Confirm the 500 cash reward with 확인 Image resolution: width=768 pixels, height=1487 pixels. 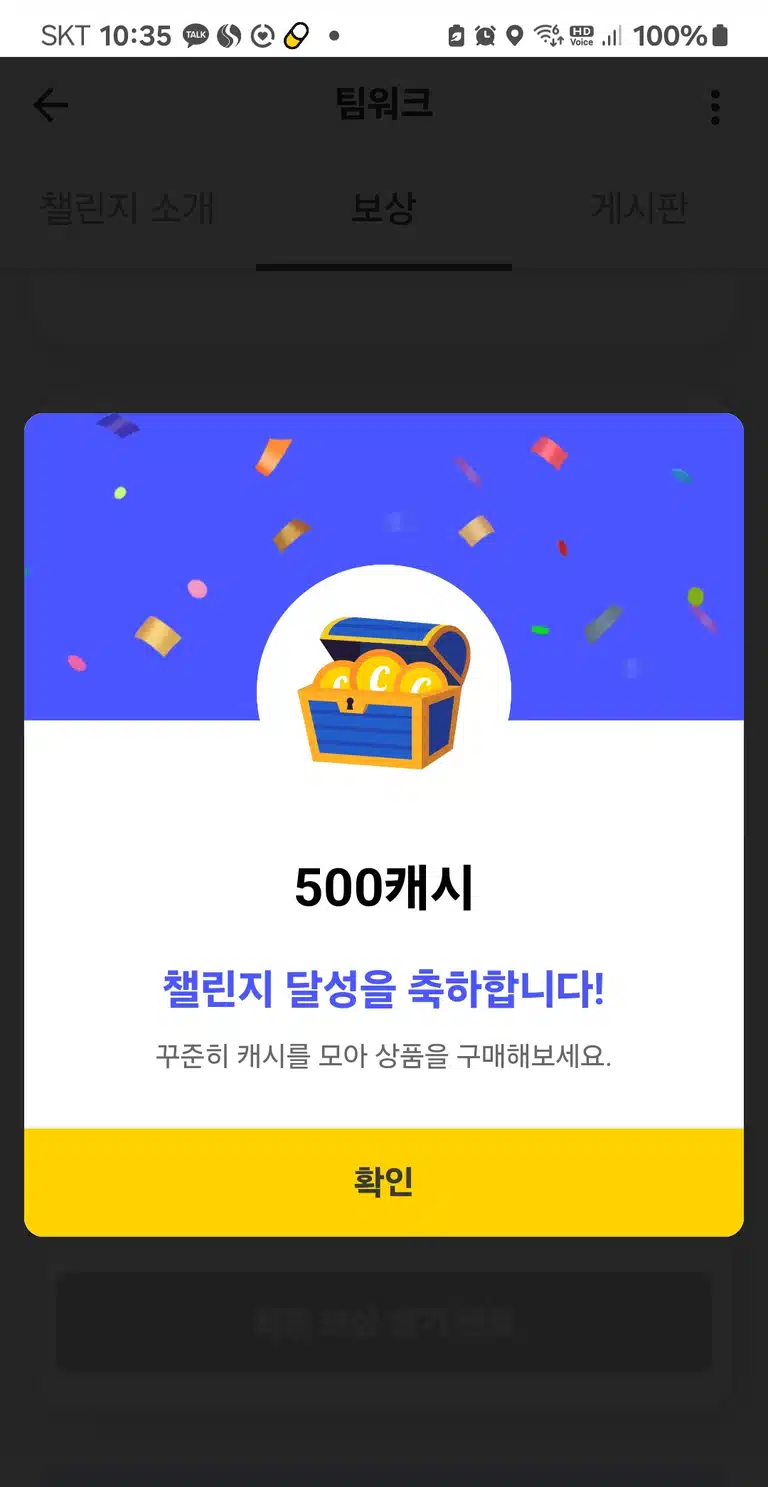point(384,1182)
